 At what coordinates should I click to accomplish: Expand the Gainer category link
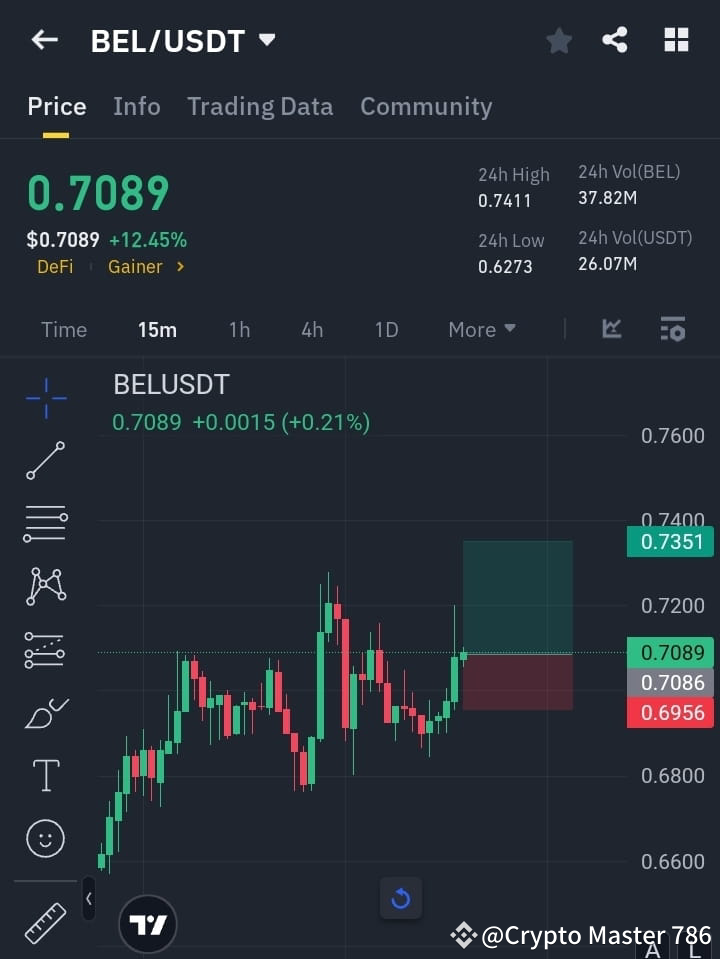(x=146, y=267)
